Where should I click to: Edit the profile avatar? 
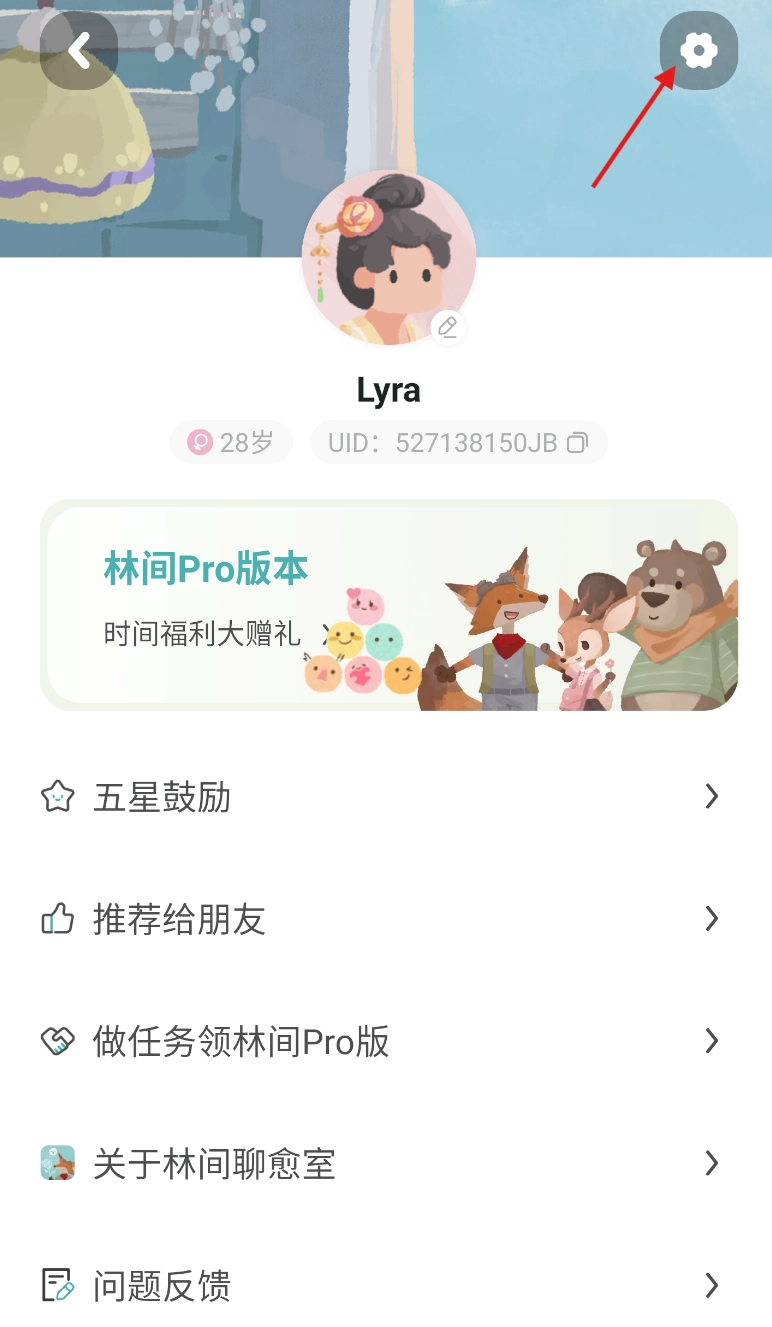click(x=448, y=326)
